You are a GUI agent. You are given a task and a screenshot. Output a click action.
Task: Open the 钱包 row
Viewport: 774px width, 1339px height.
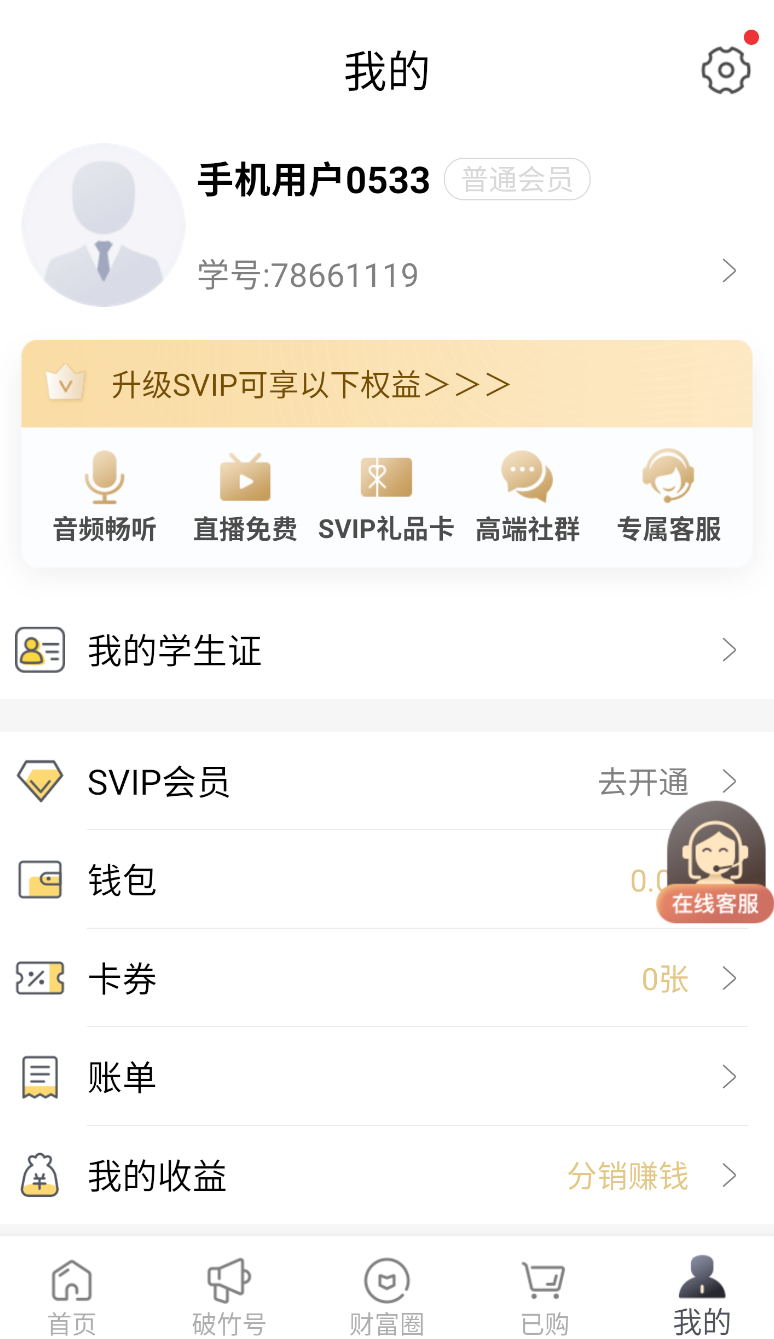pos(387,880)
